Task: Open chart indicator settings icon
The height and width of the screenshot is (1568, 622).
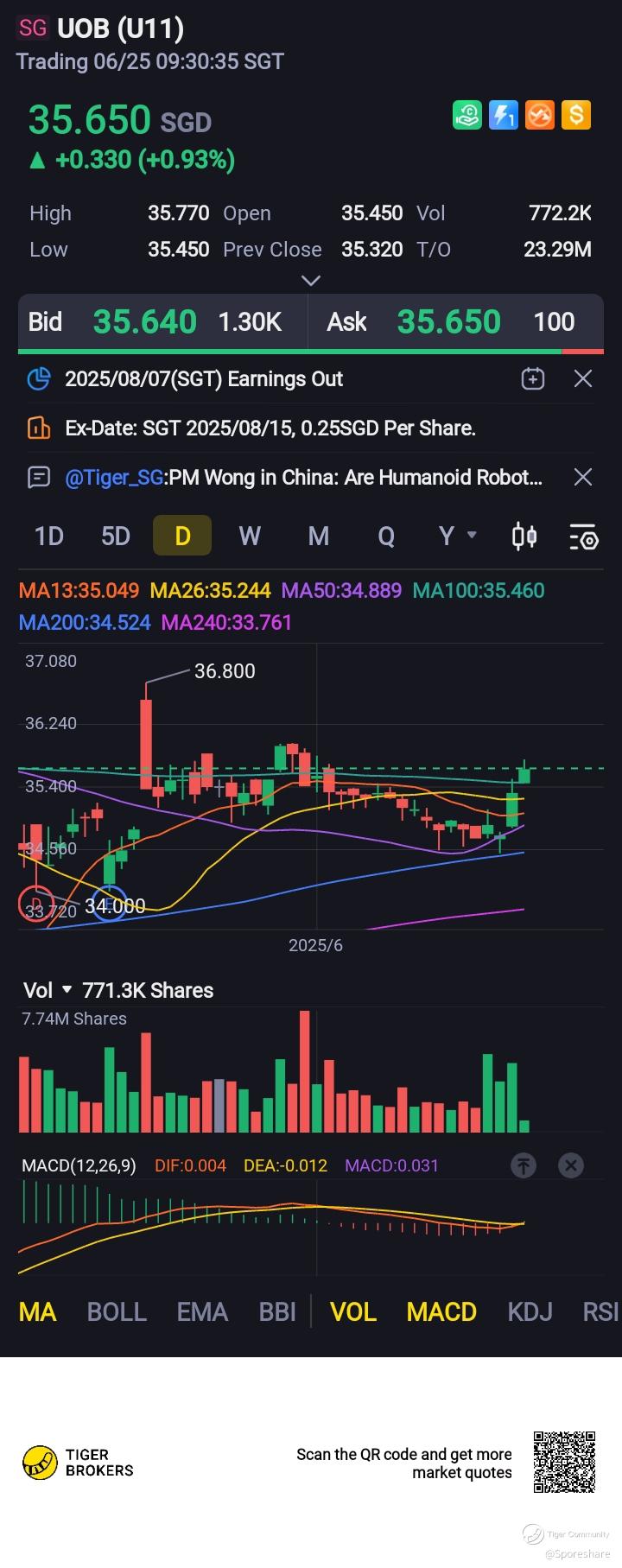Action: click(x=584, y=536)
